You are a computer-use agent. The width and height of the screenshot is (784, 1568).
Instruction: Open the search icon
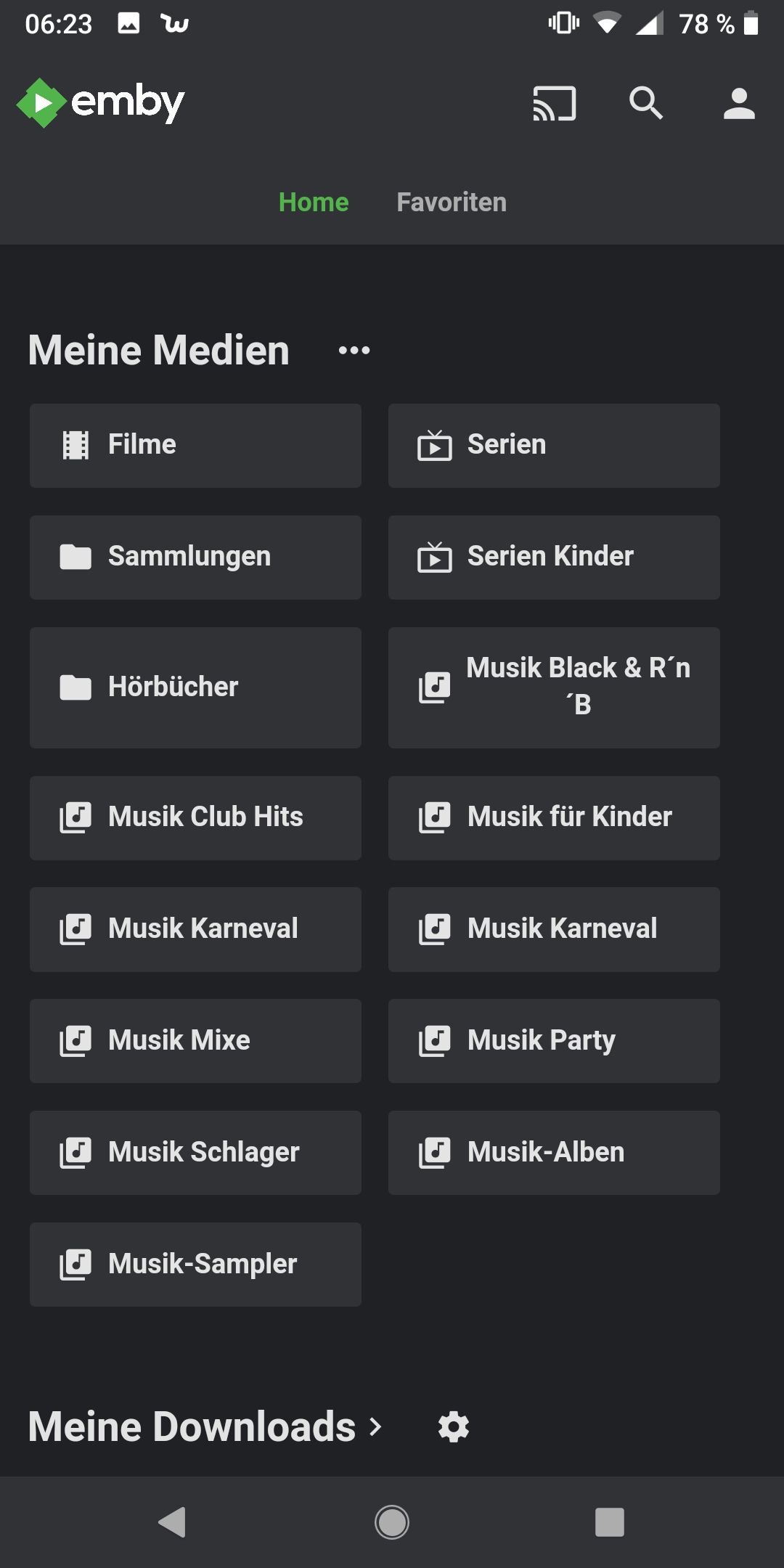click(x=646, y=103)
